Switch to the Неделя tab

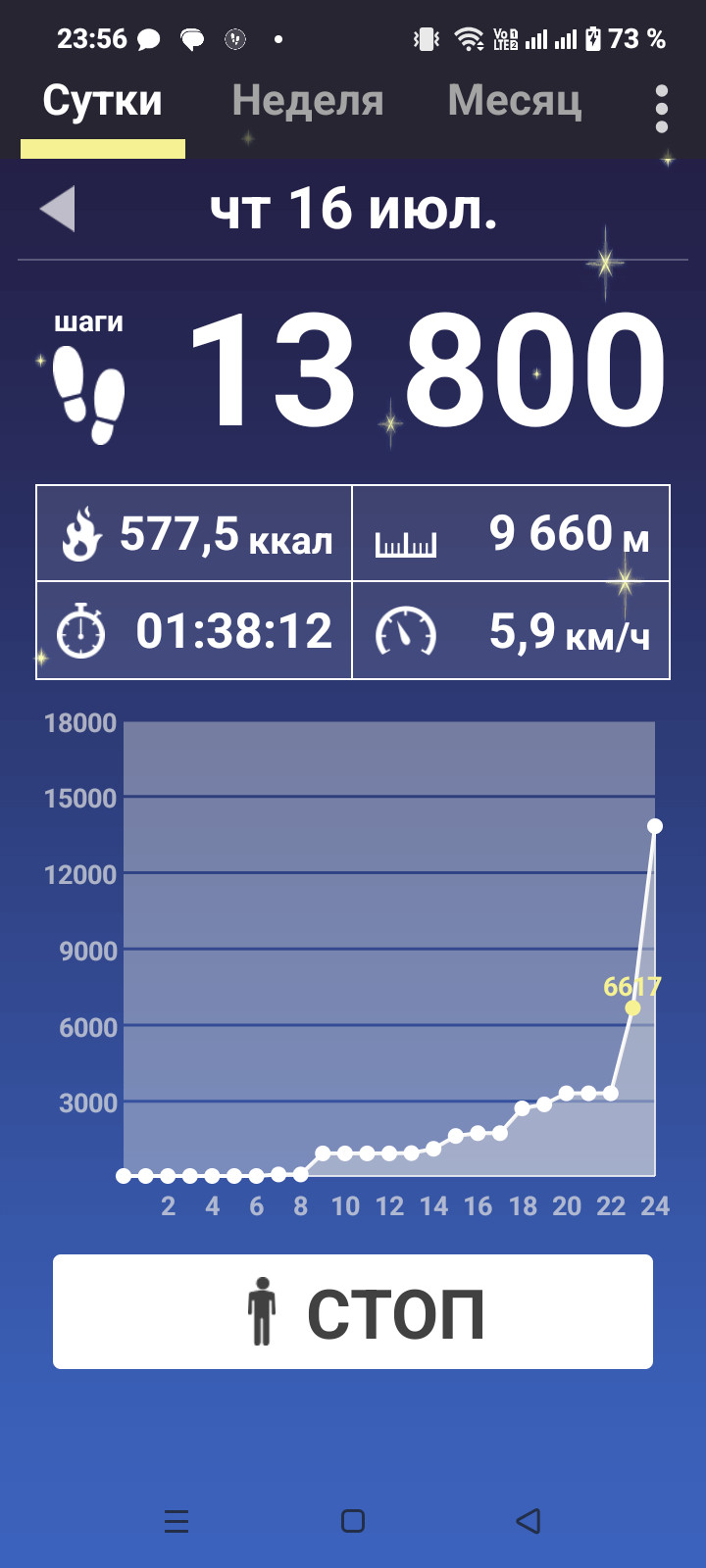pos(307,101)
